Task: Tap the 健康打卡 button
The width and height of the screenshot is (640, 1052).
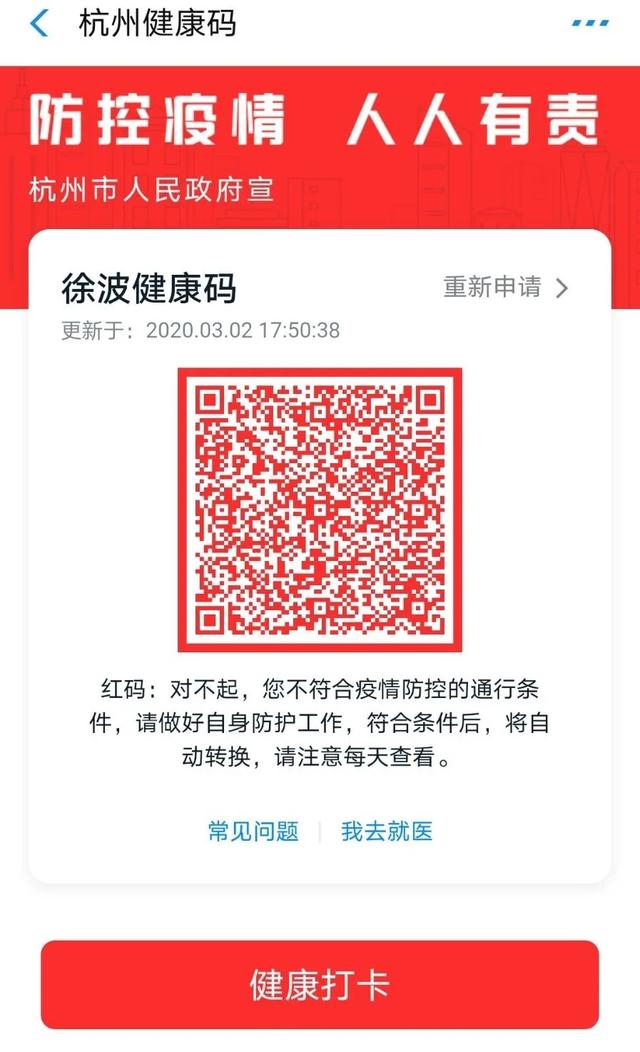Action: pyautogui.click(x=319, y=985)
